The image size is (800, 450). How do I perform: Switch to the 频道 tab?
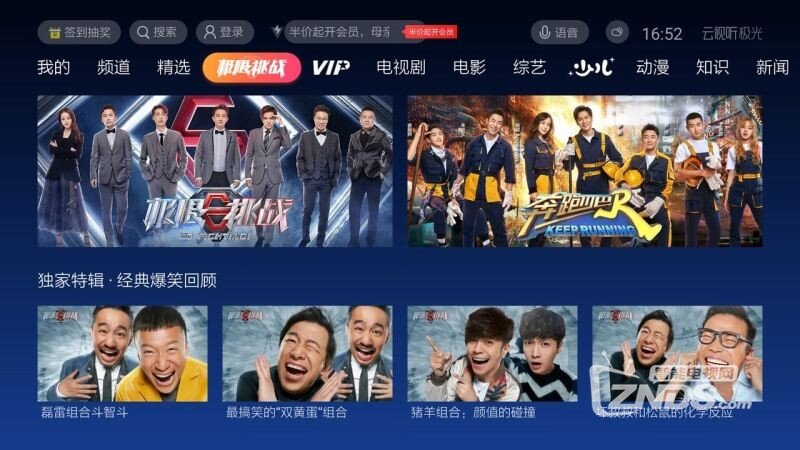click(114, 68)
